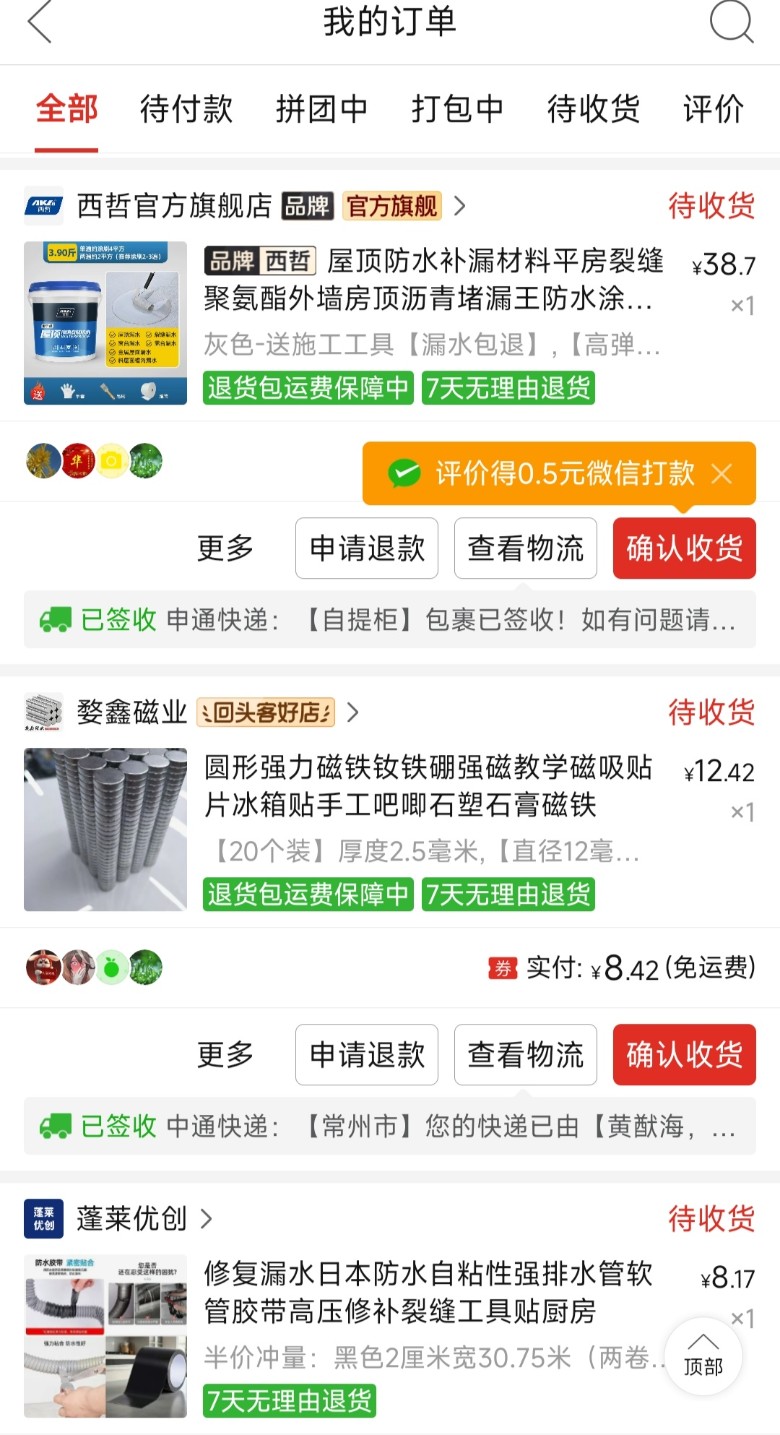Select the 打包中 tab
The height and width of the screenshot is (1435, 780).
[x=457, y=109]
